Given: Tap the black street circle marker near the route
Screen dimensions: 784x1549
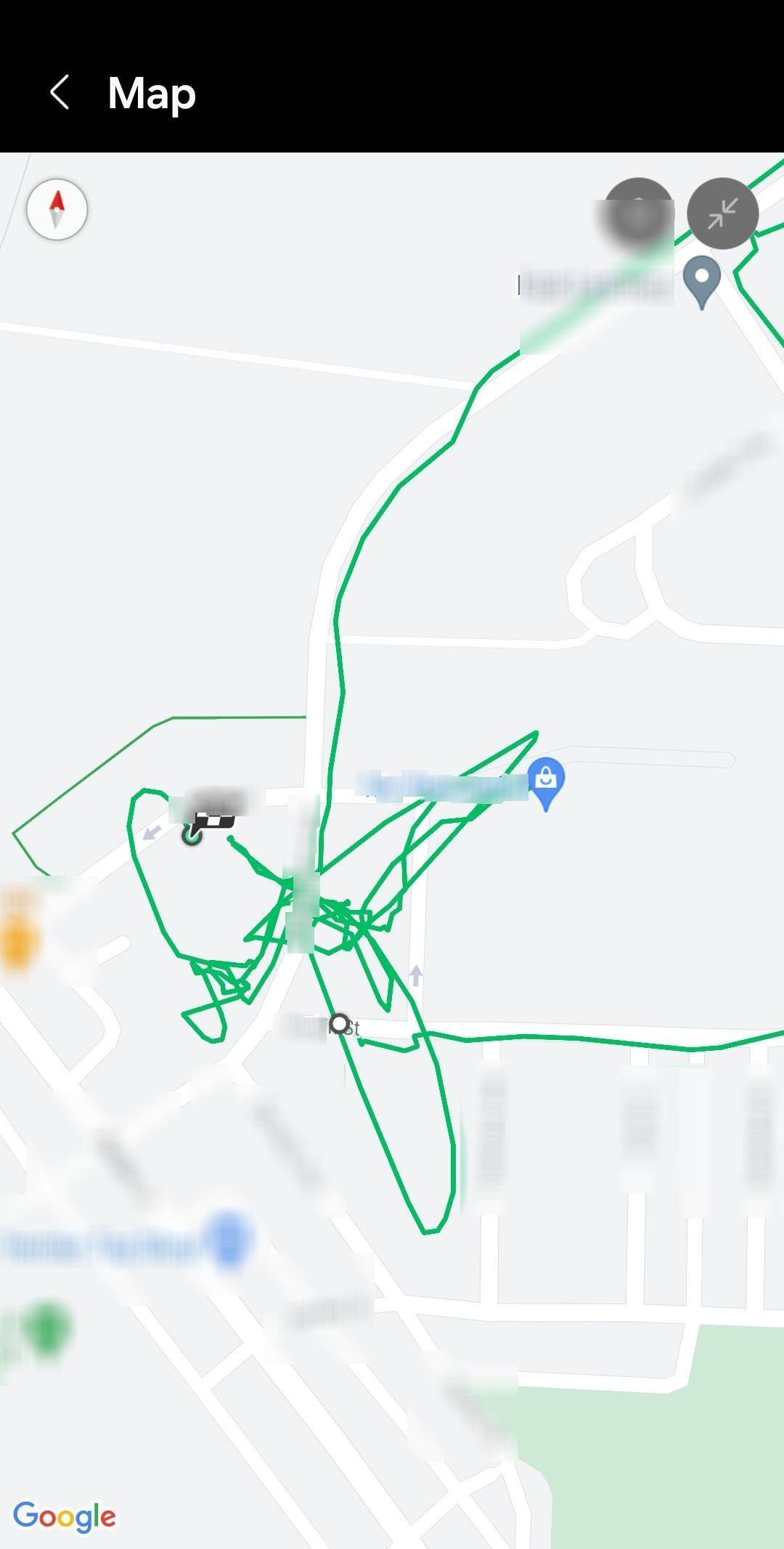Looking at the screenshot, I should (340, 1025).
